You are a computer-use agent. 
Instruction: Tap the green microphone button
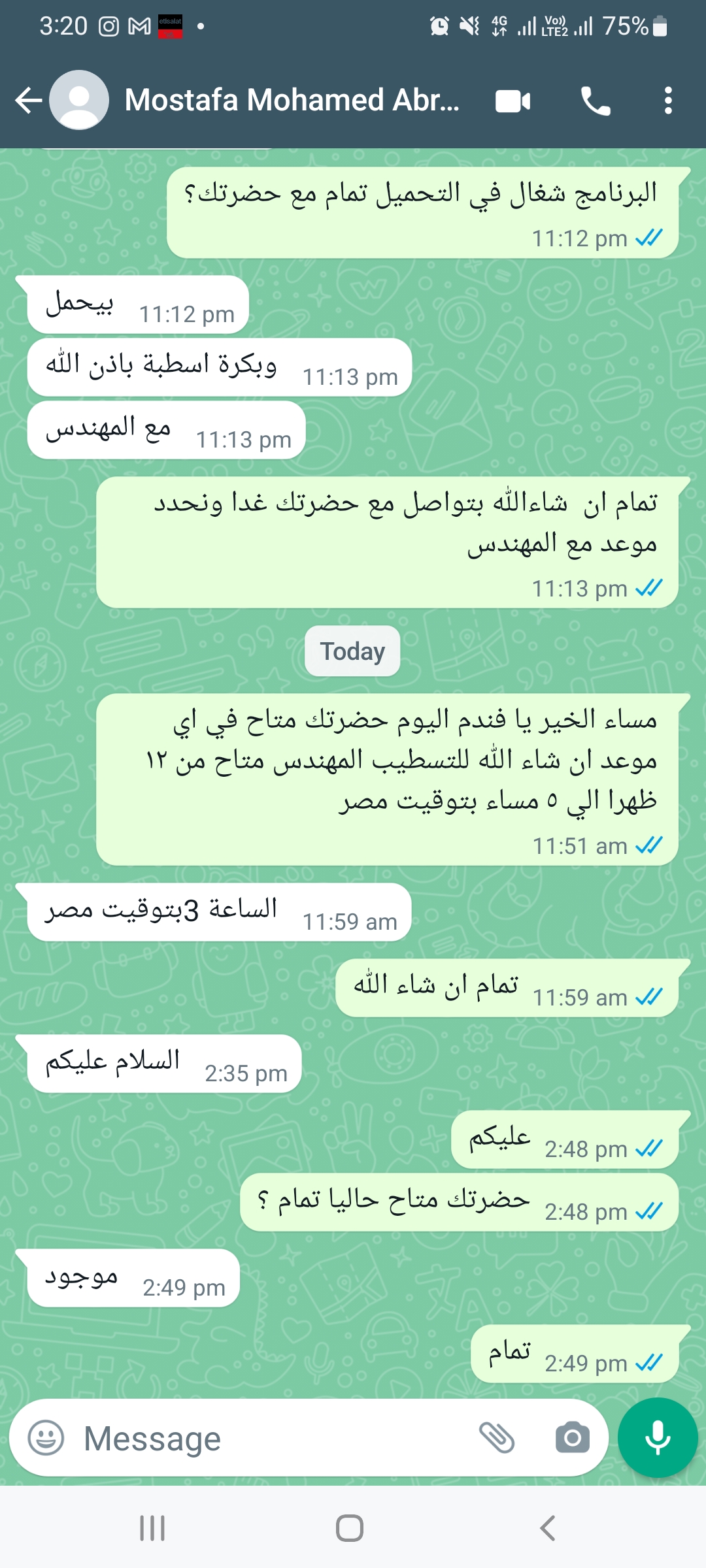658,1437
